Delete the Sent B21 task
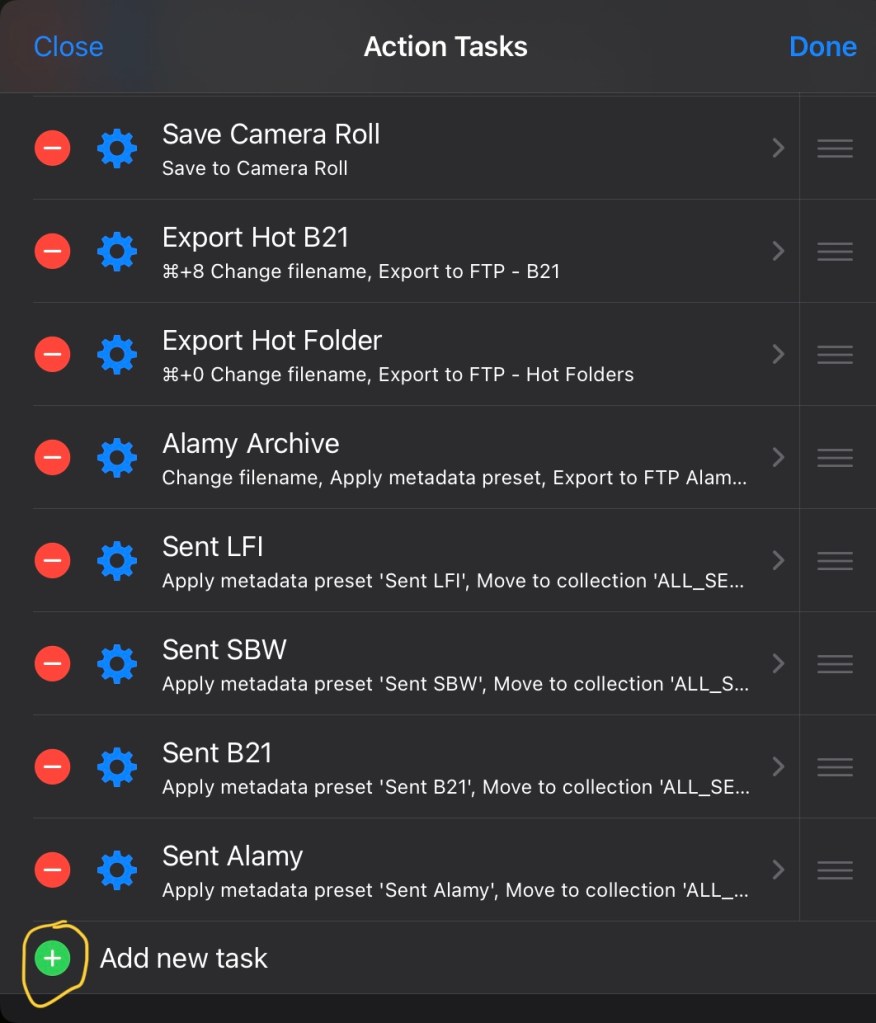Image resolution: width=876 pixels, height=1023 pixels. pos(52,766)
